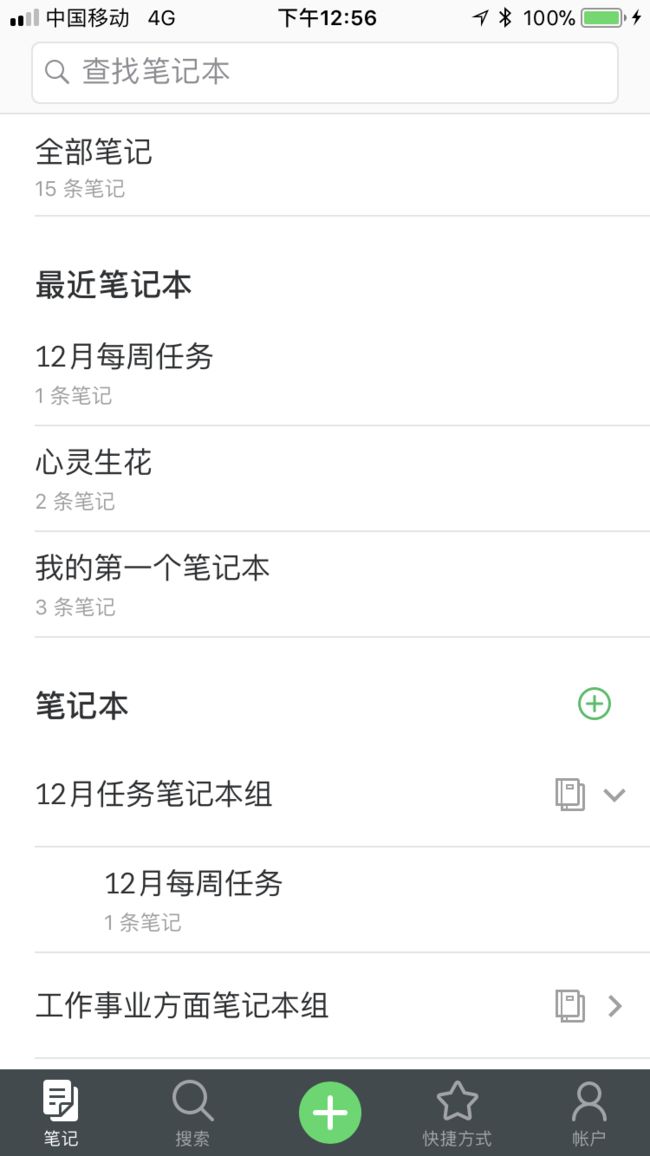The height and width of the screenshot is (1156, 650).
Task: Switch to the 笔记 tab
Action: pos(60,1113)
